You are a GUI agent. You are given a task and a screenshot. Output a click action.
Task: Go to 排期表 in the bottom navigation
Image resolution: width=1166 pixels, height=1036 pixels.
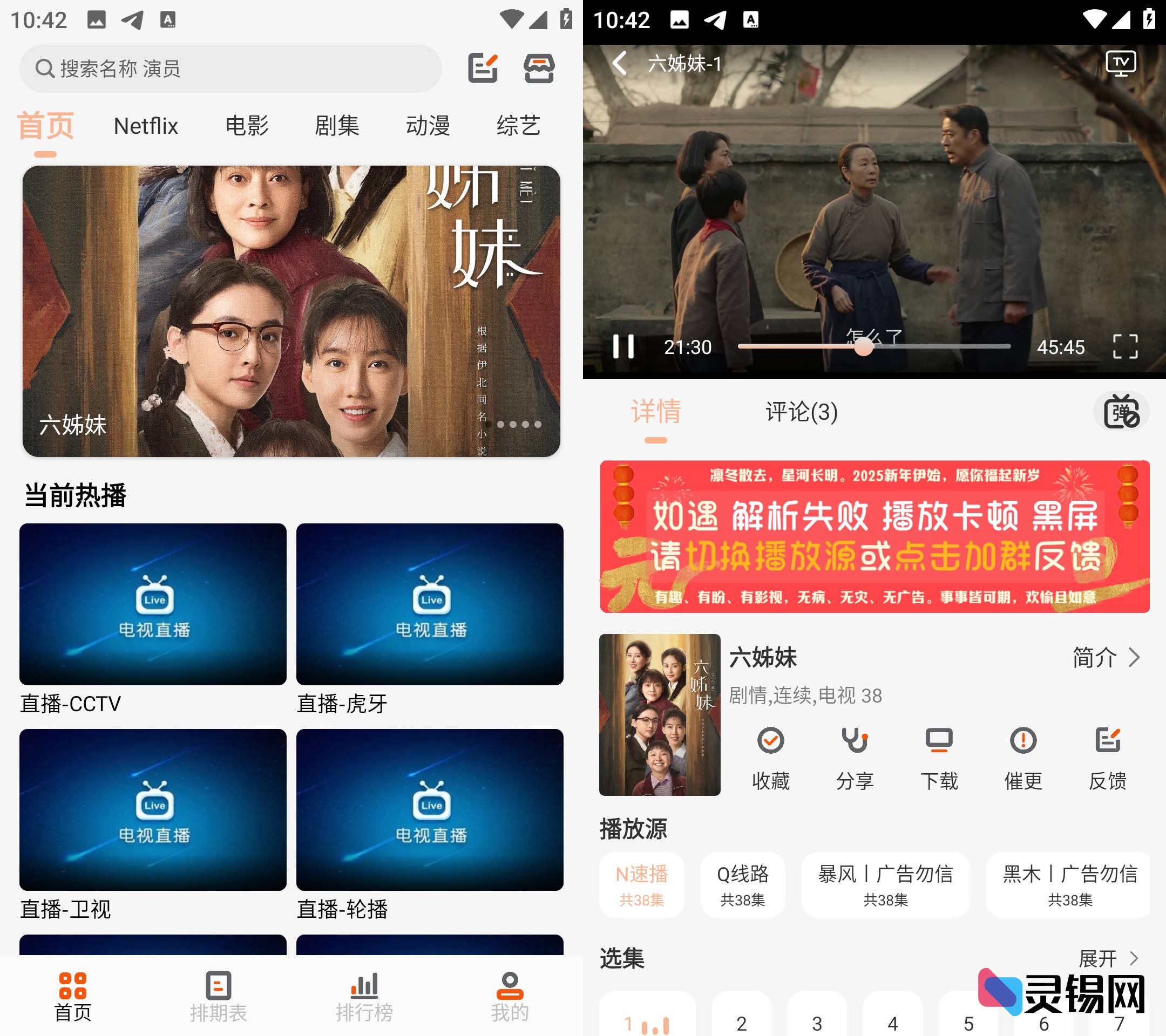(218, 997)
